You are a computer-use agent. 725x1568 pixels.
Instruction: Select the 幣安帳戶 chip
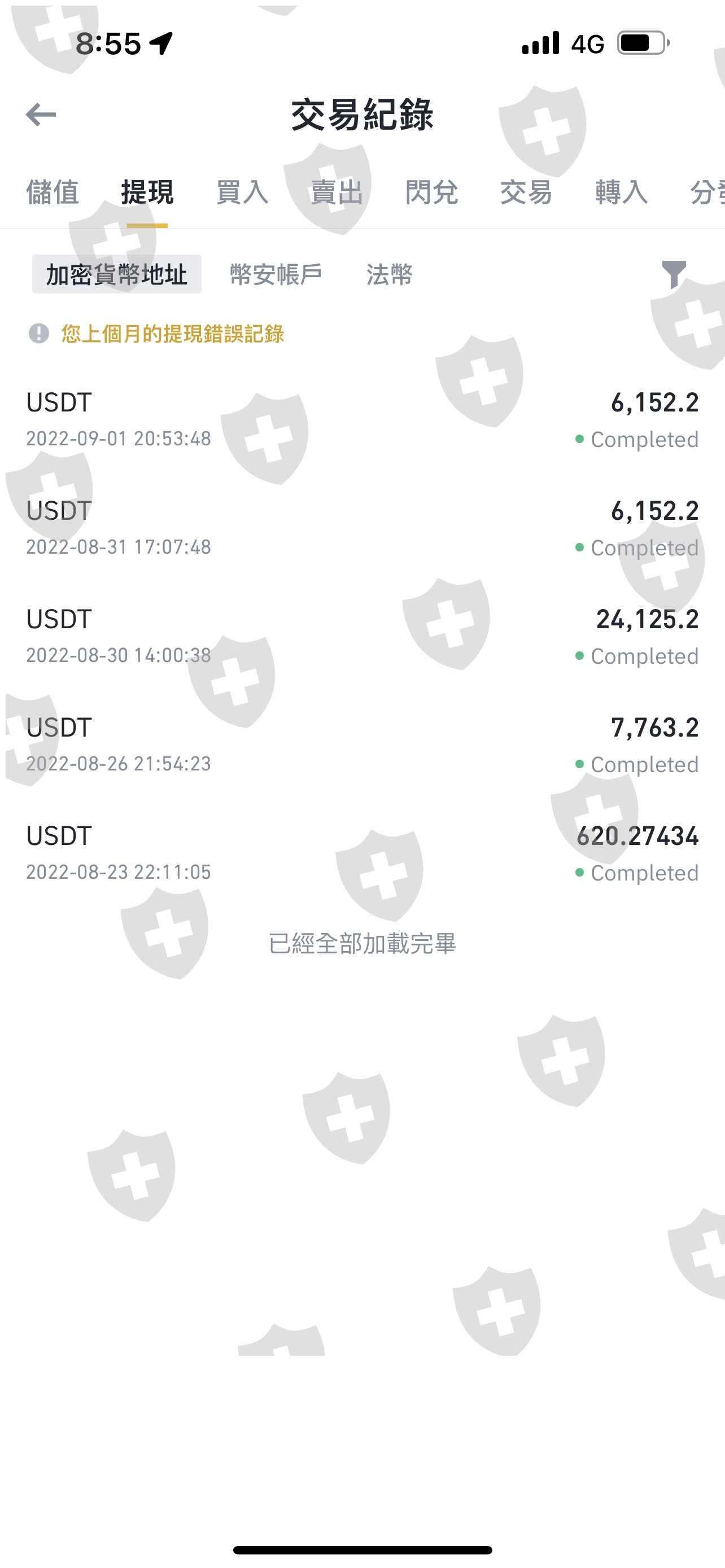pyautogui.click(x=276, y=274)
